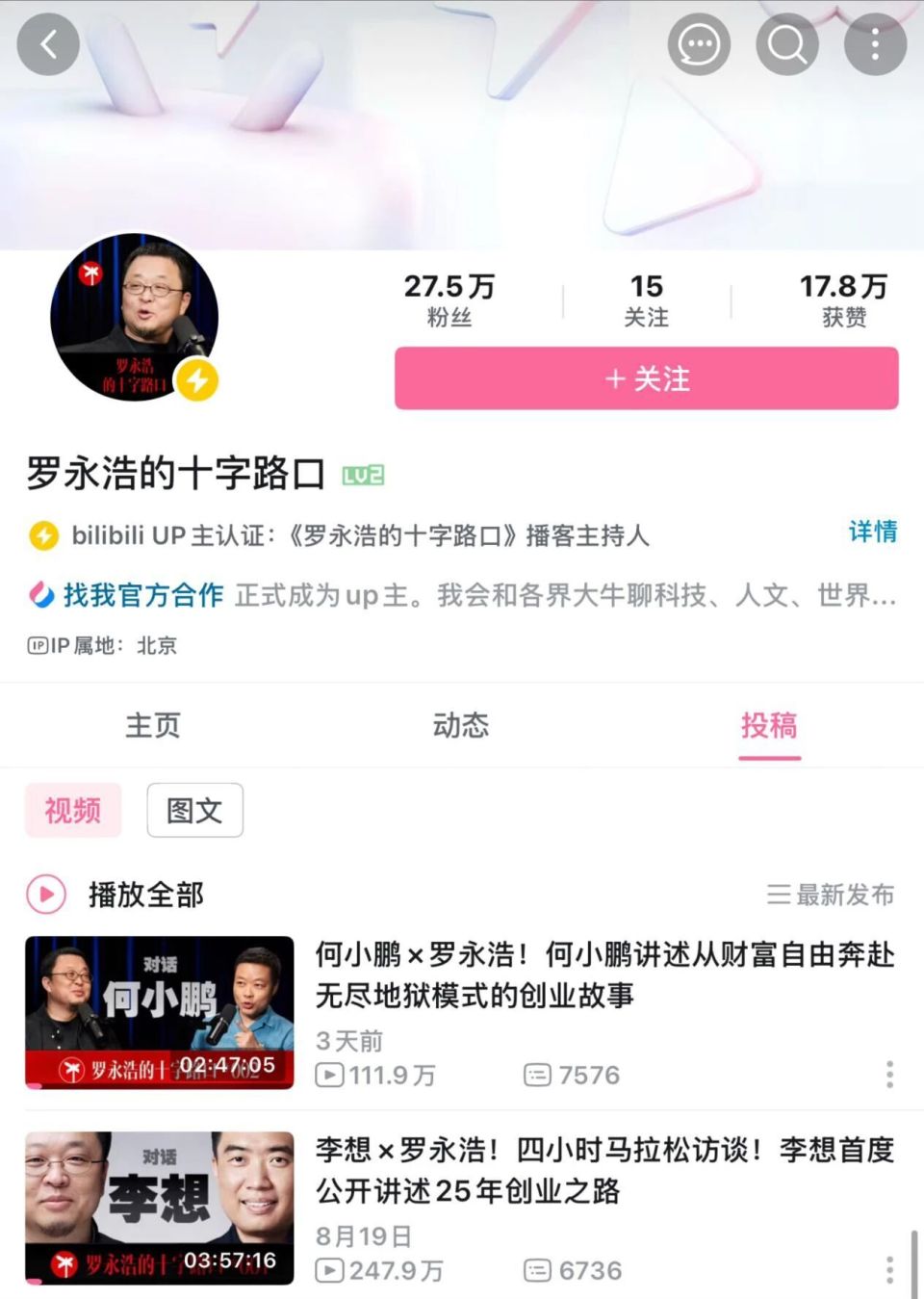Open the three-dot overflow menu at top right
The width and height of the screenshot is (924, 1299).
pos(874,43)
